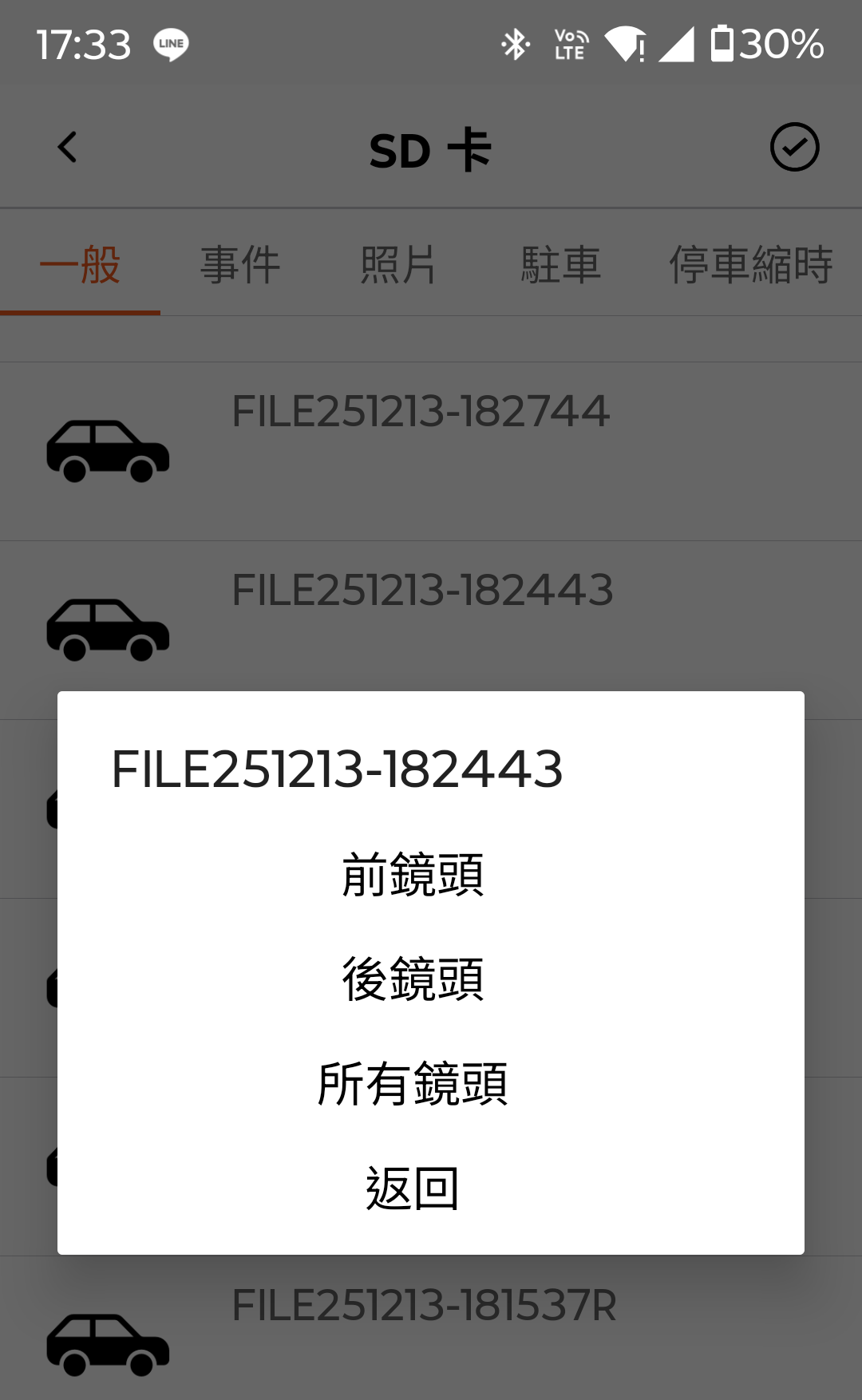Screen dimensions: 862x1400
Task: Go back with the top-left arrow
Action: [68, 148]
